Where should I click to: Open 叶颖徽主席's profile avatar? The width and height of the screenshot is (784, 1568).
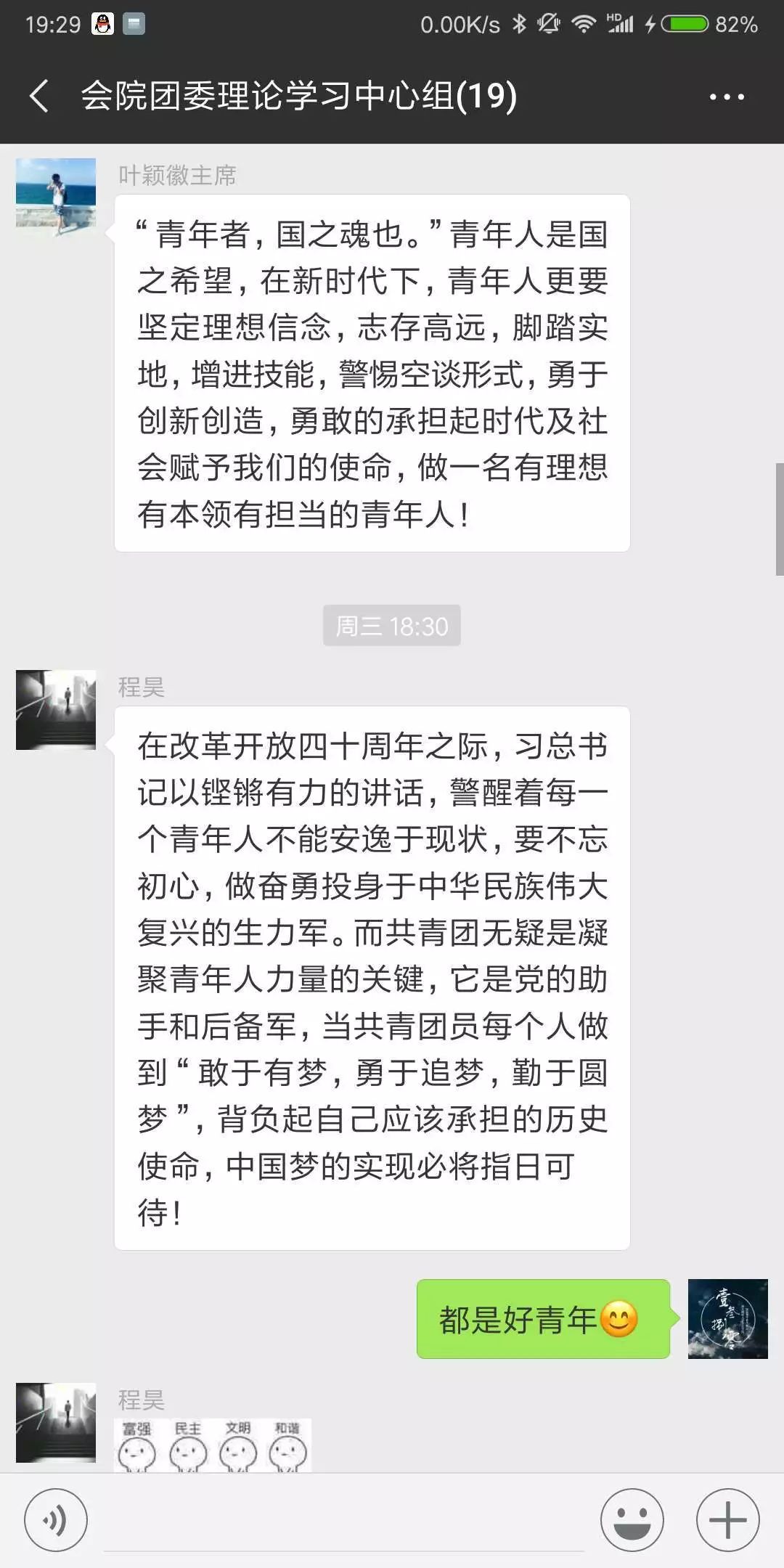[x=56, y=197]
